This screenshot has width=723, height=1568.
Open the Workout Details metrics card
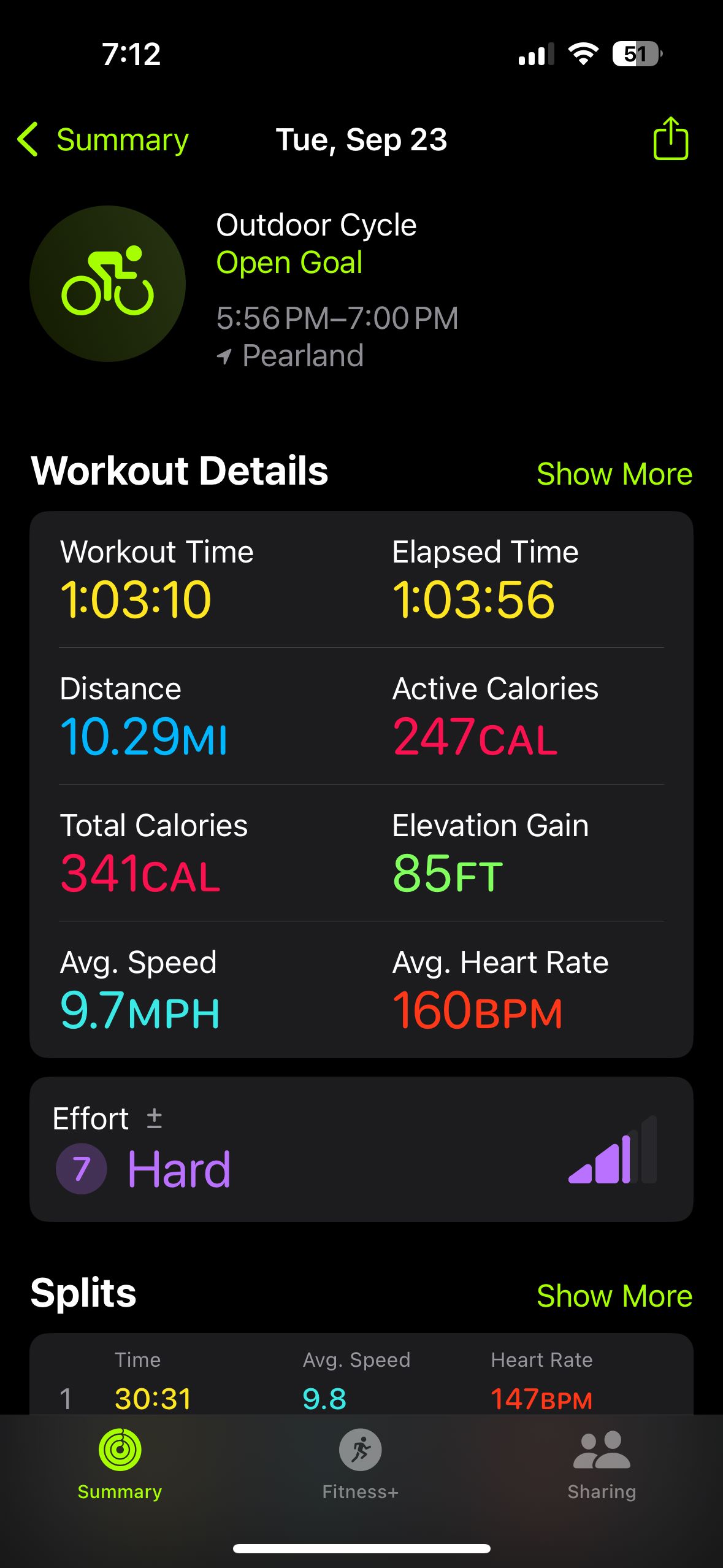point(361,784)
